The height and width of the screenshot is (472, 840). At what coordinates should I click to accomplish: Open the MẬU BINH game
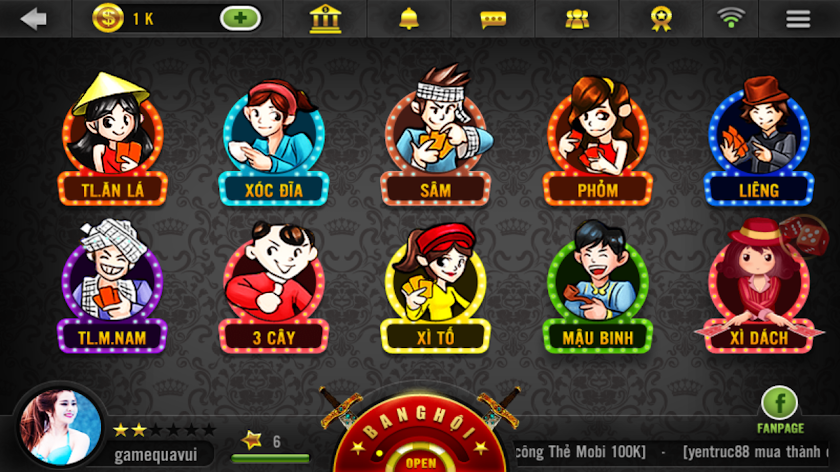pyautogui.click(x=597, y=287)
